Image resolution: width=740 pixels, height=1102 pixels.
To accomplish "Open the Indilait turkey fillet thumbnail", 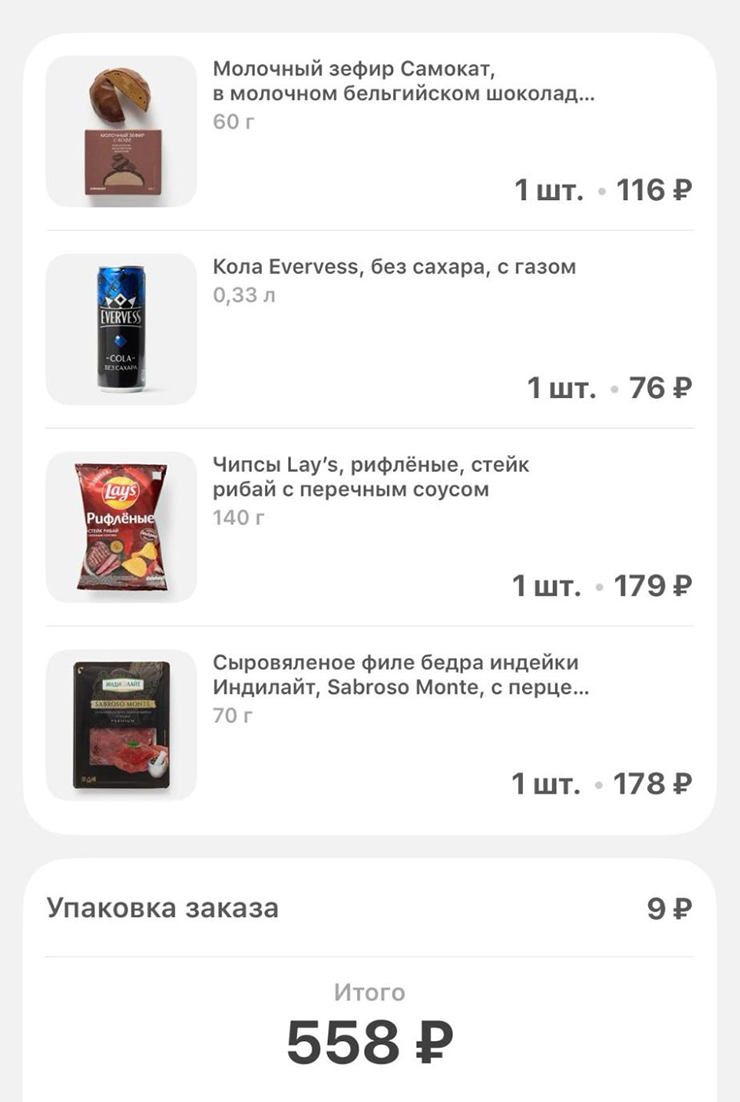I will pos(120,725).
